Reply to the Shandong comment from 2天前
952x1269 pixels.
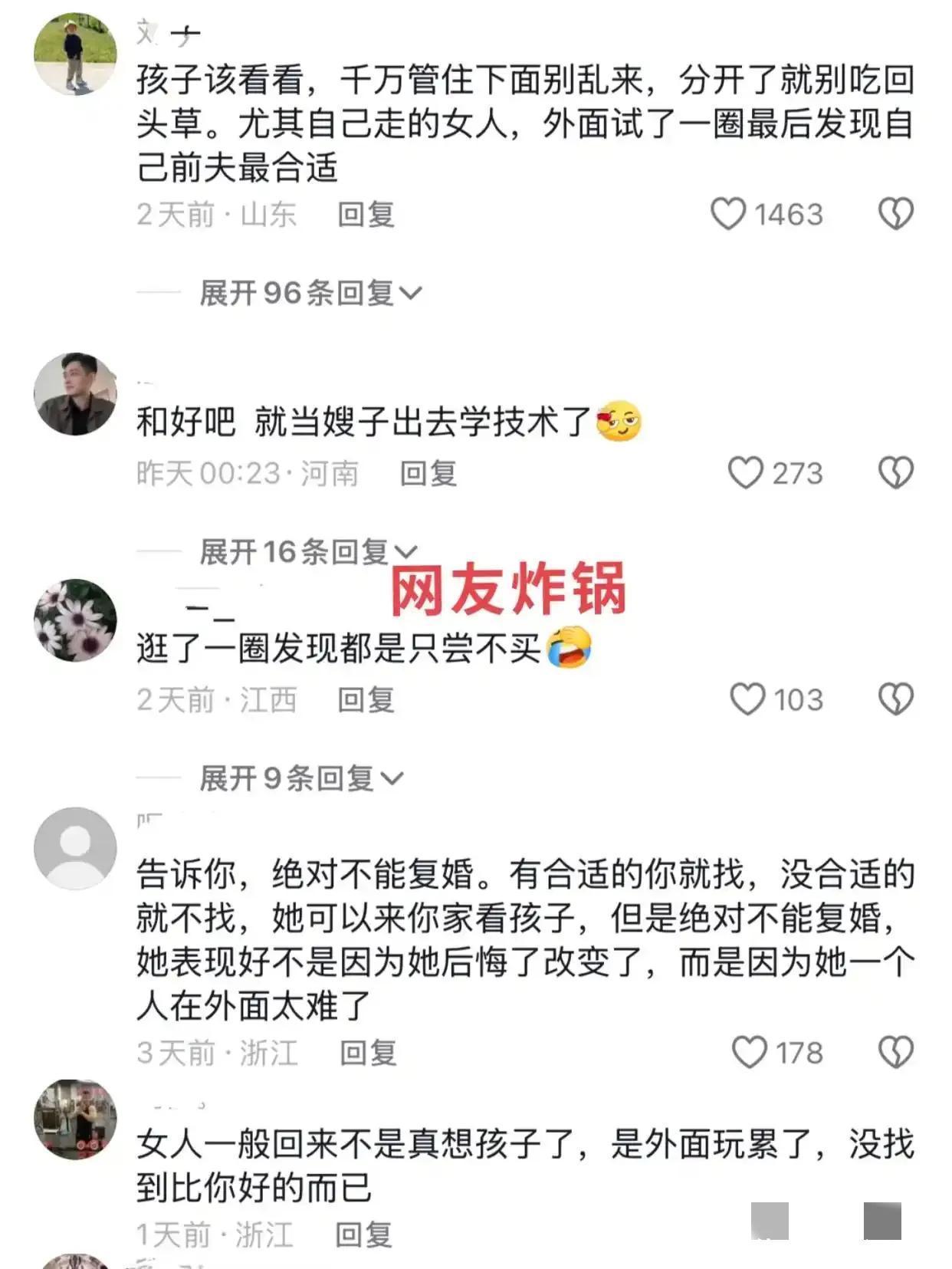point(366,215)
